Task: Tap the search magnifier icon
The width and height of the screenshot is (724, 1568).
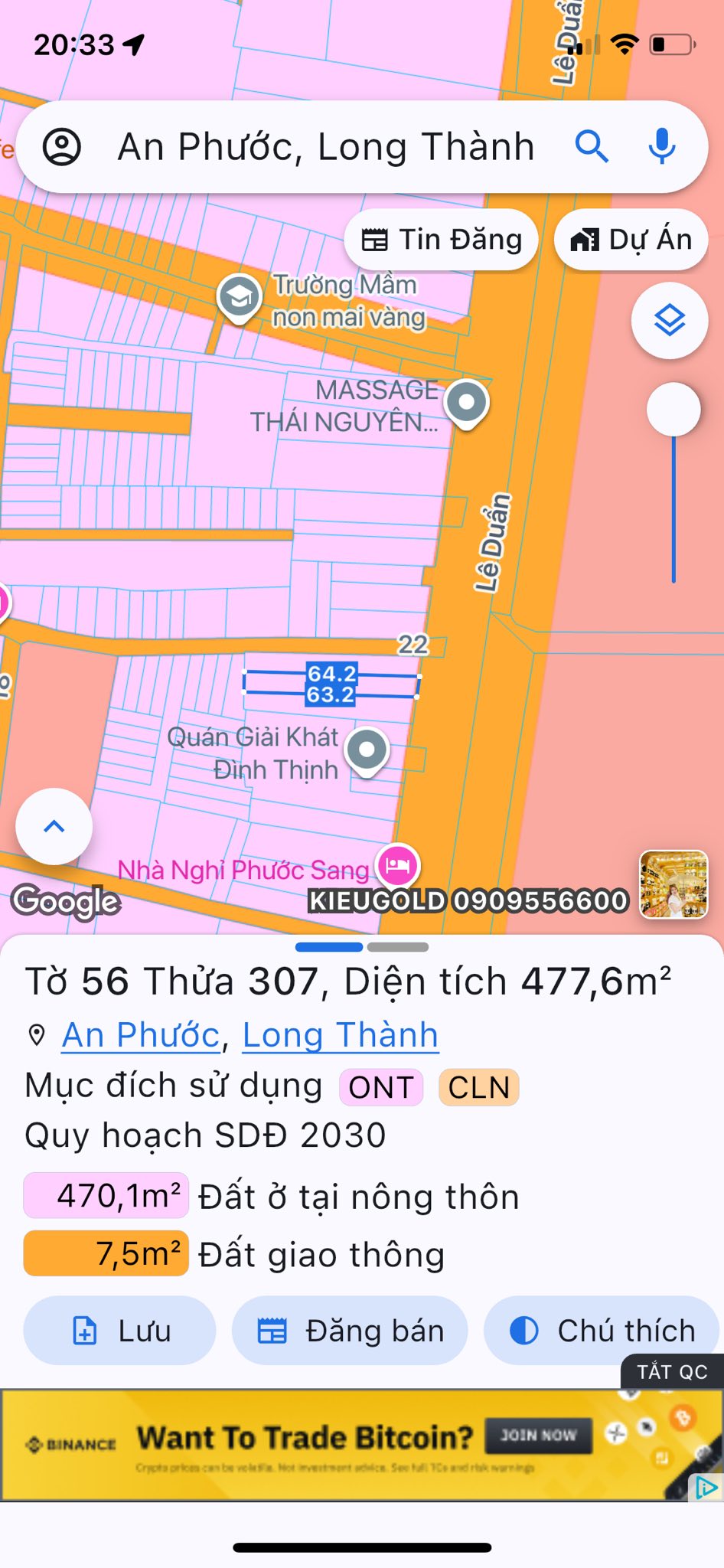Action: point(591,146)
